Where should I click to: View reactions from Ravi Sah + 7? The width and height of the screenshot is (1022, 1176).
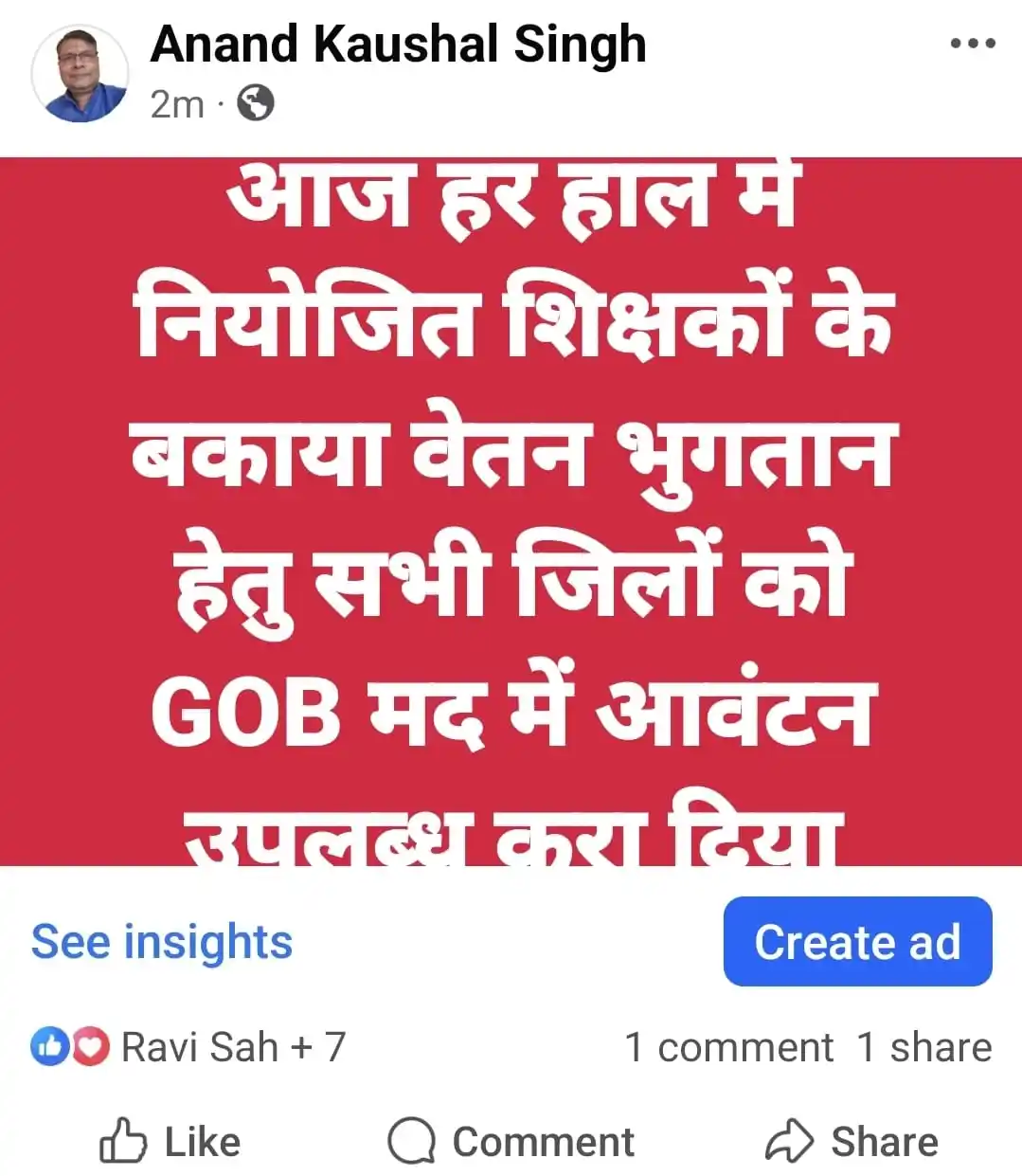point(189,1047)
